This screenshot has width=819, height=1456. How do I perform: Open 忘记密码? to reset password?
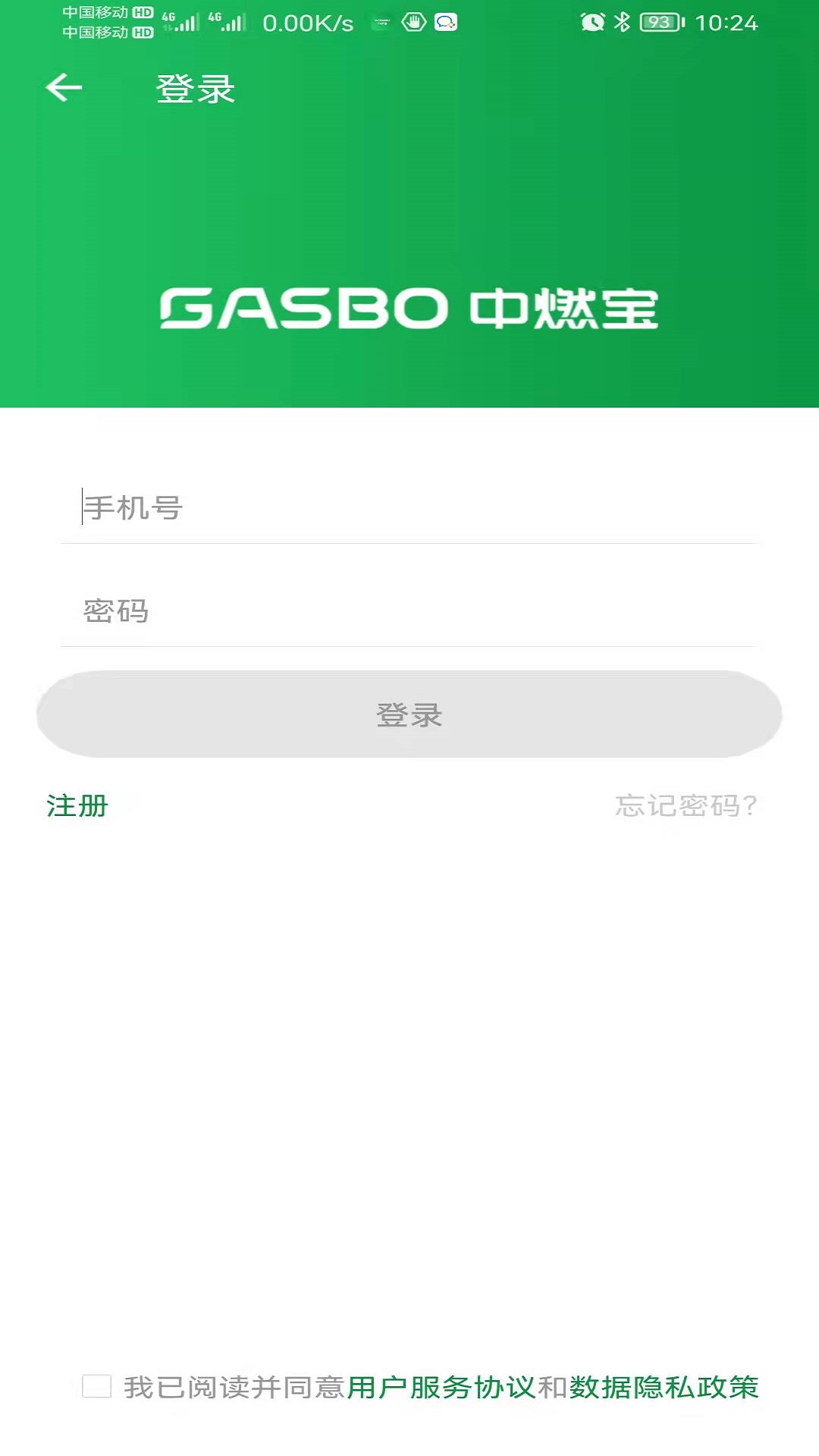(x=686, y=805)
